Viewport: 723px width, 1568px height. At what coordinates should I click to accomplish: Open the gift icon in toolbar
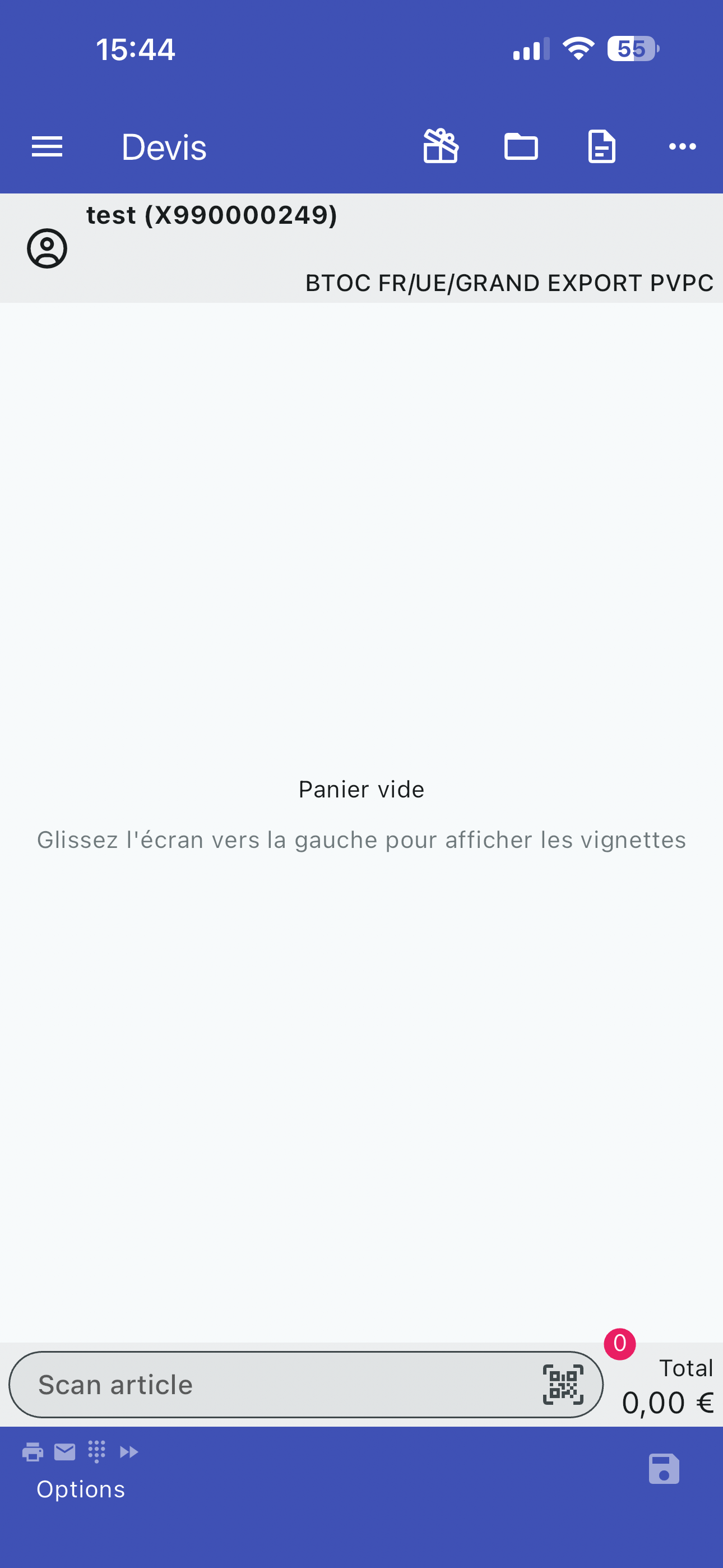[441, 147]
